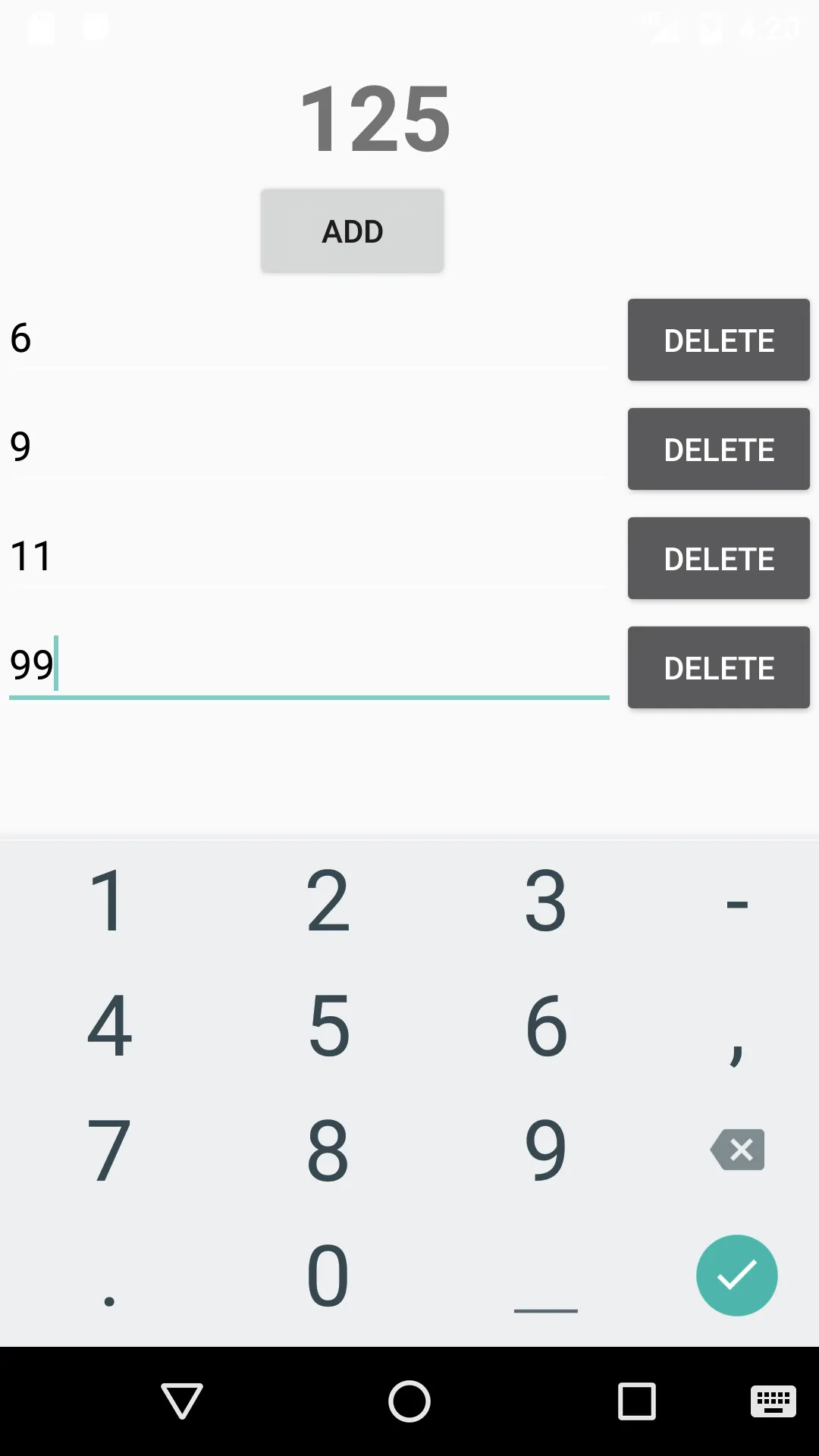The width and height of the screenshot is (819, 1456).
Task: Hit the keypad backspace key
Action: click(x=737, y=1150)
